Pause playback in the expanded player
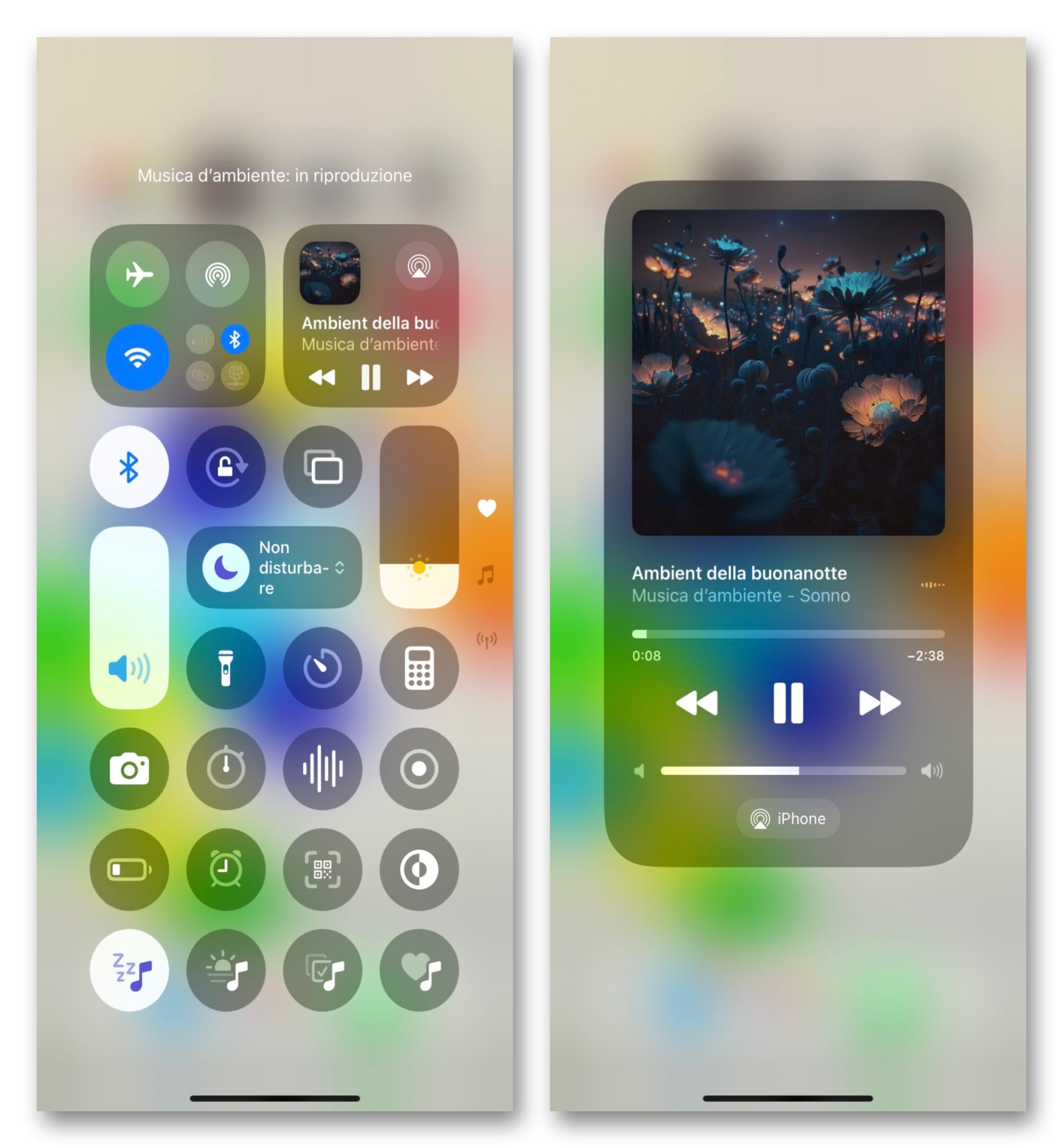 pos(788,703)
